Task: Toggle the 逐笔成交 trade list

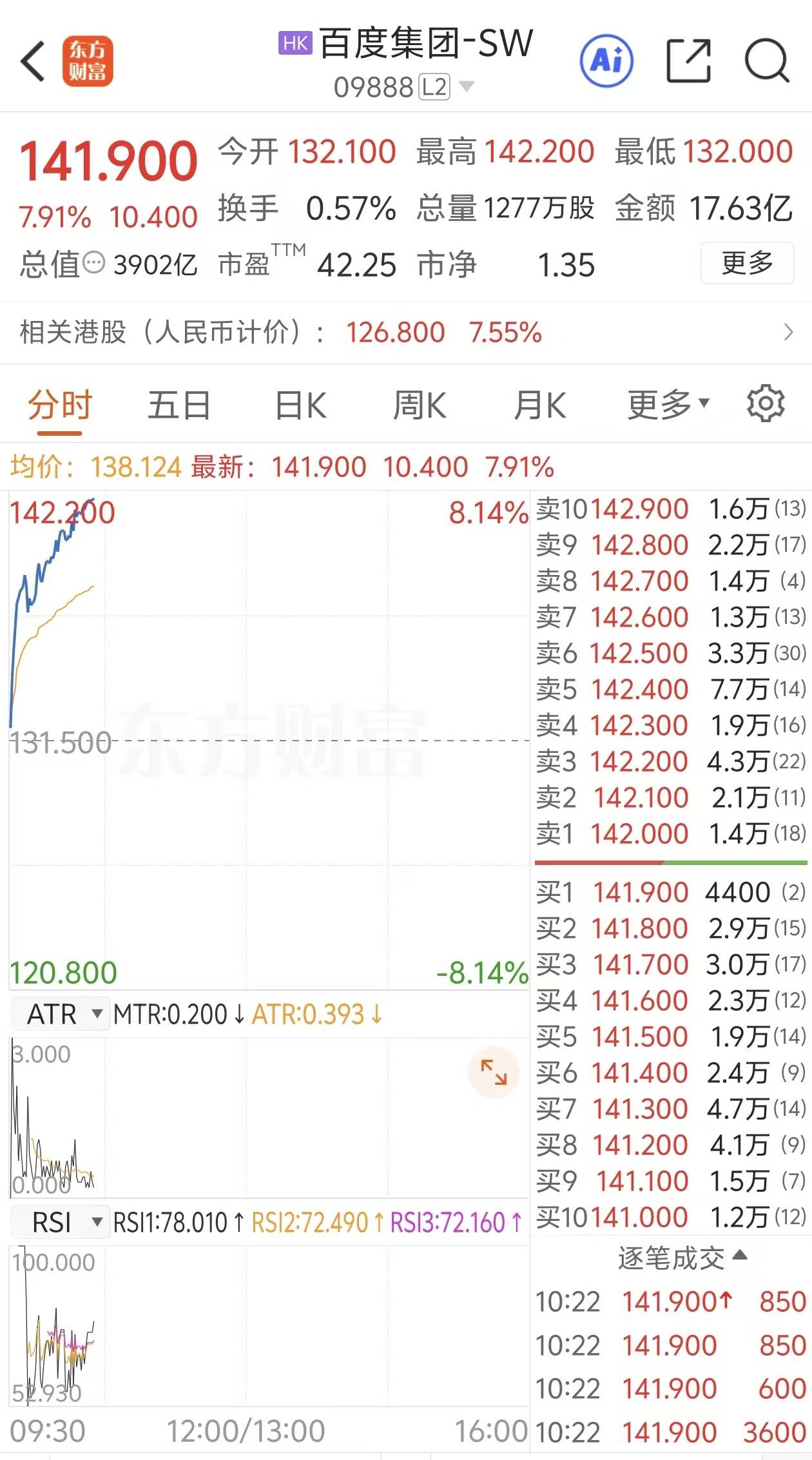Action: [x=682, y=1258]
